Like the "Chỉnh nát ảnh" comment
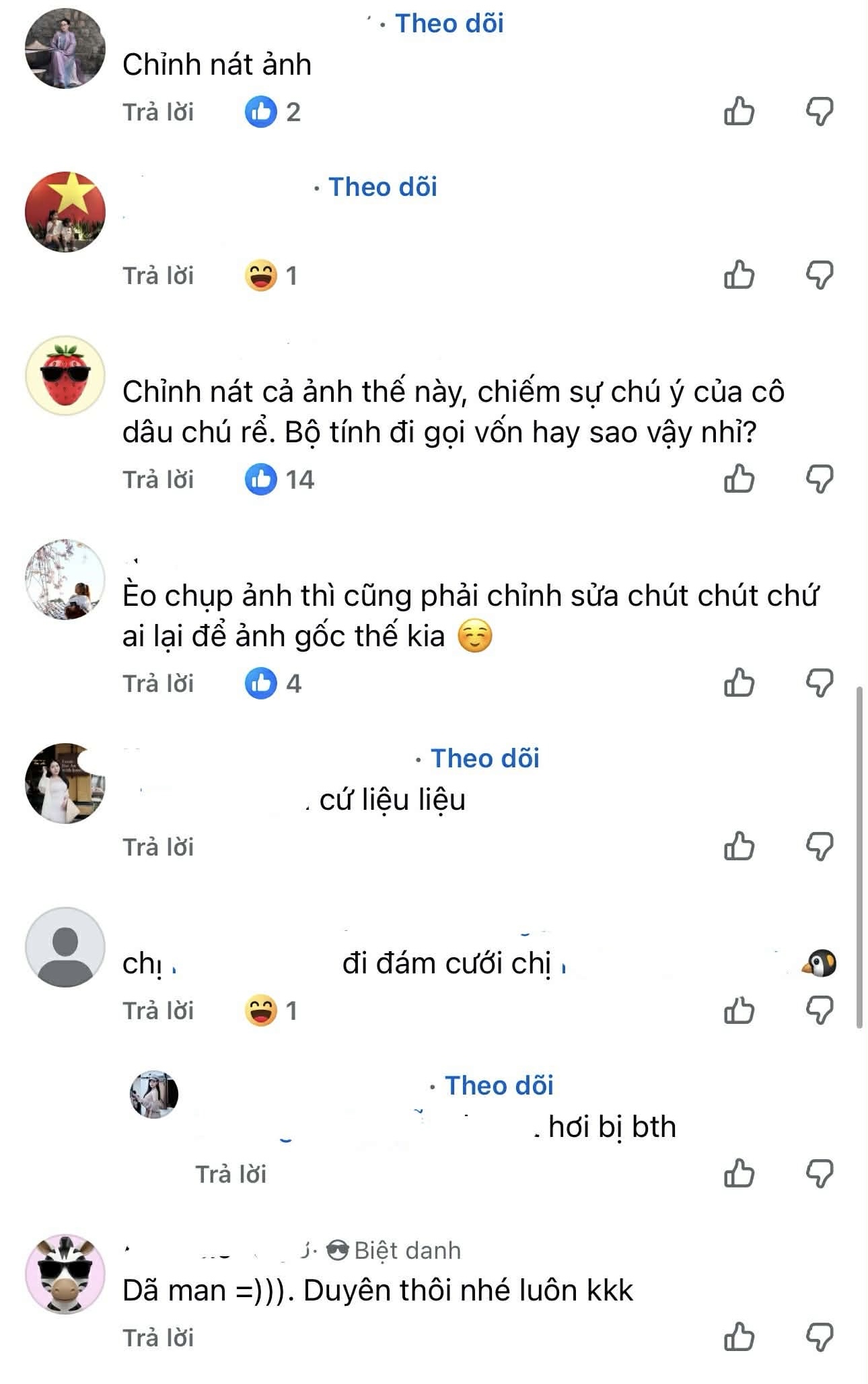868x1384 pixels. pyautogui.click(x=739, y=112)
